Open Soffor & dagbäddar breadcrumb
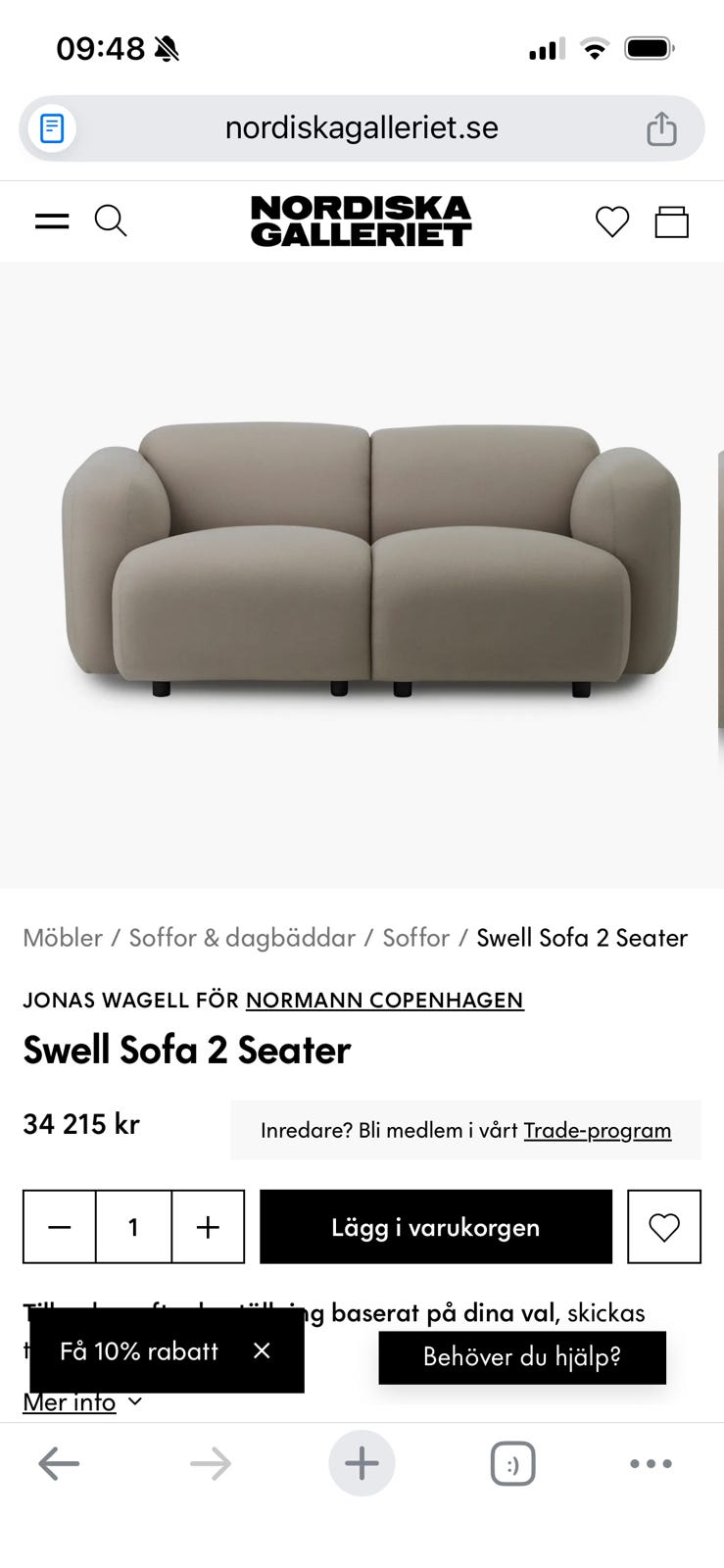724x1568 pixels. click(x=241, y=938)
